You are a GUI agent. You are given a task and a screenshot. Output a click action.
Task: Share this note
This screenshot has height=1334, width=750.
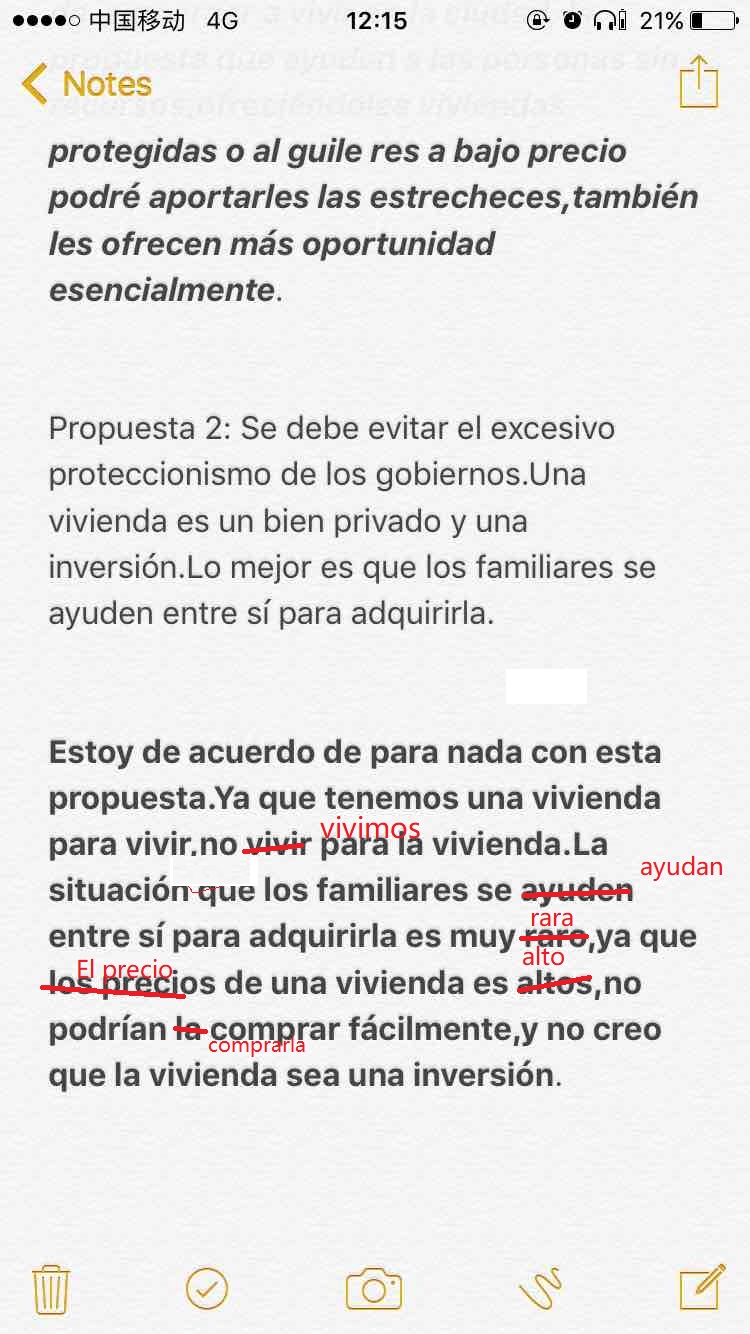[698, 82]
